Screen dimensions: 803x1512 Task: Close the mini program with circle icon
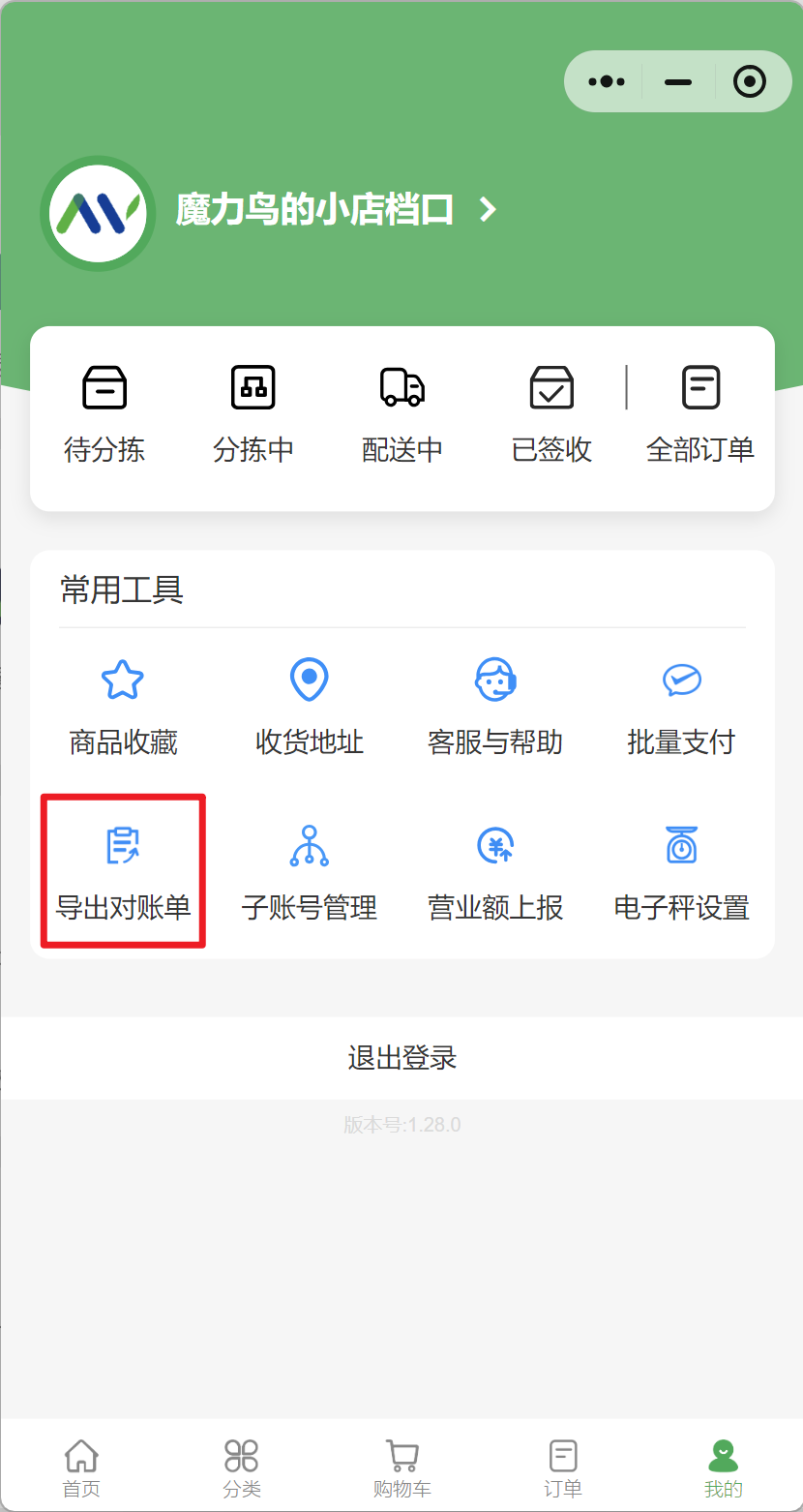[x=750, y=81]
